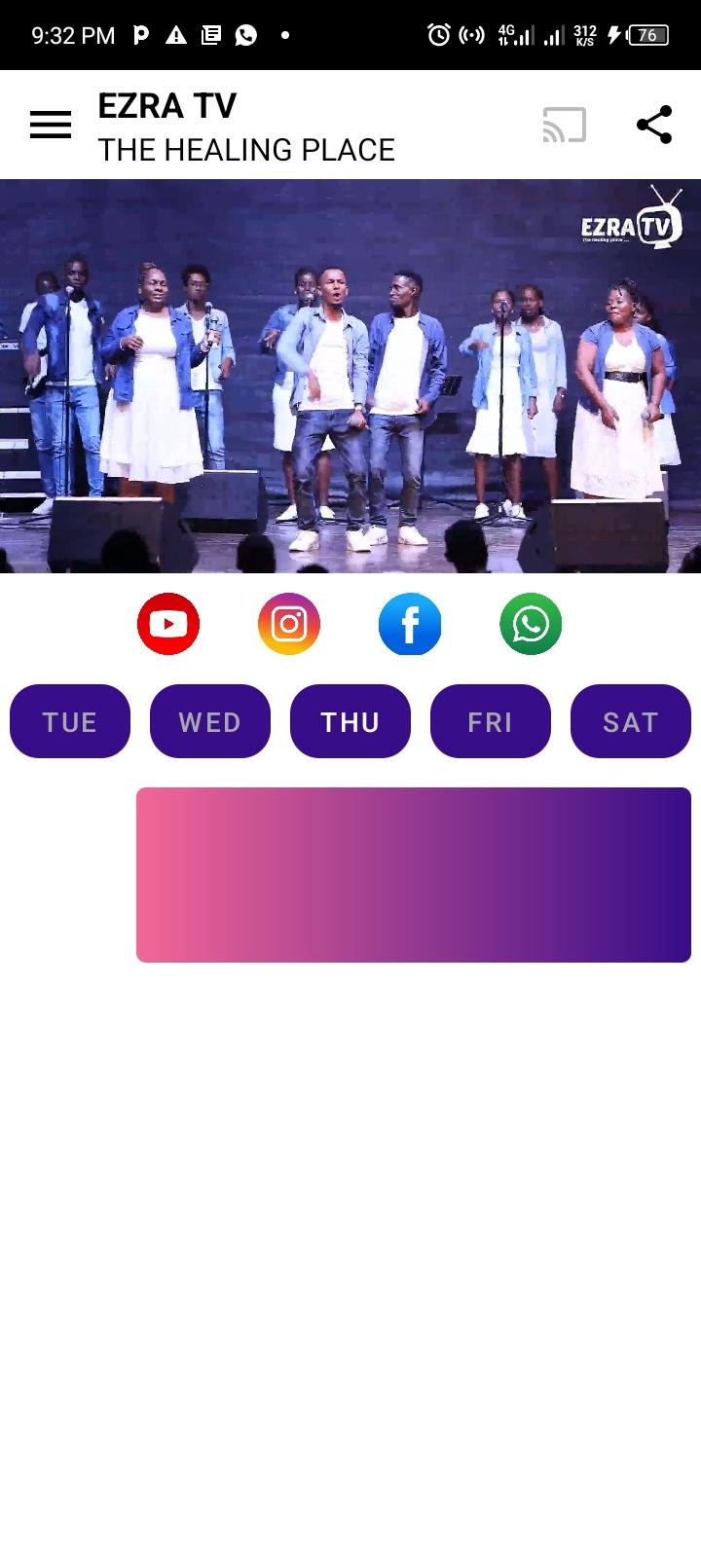
Task: Contact via the WhatsApp icon
Action: click(x=531, y=624)
